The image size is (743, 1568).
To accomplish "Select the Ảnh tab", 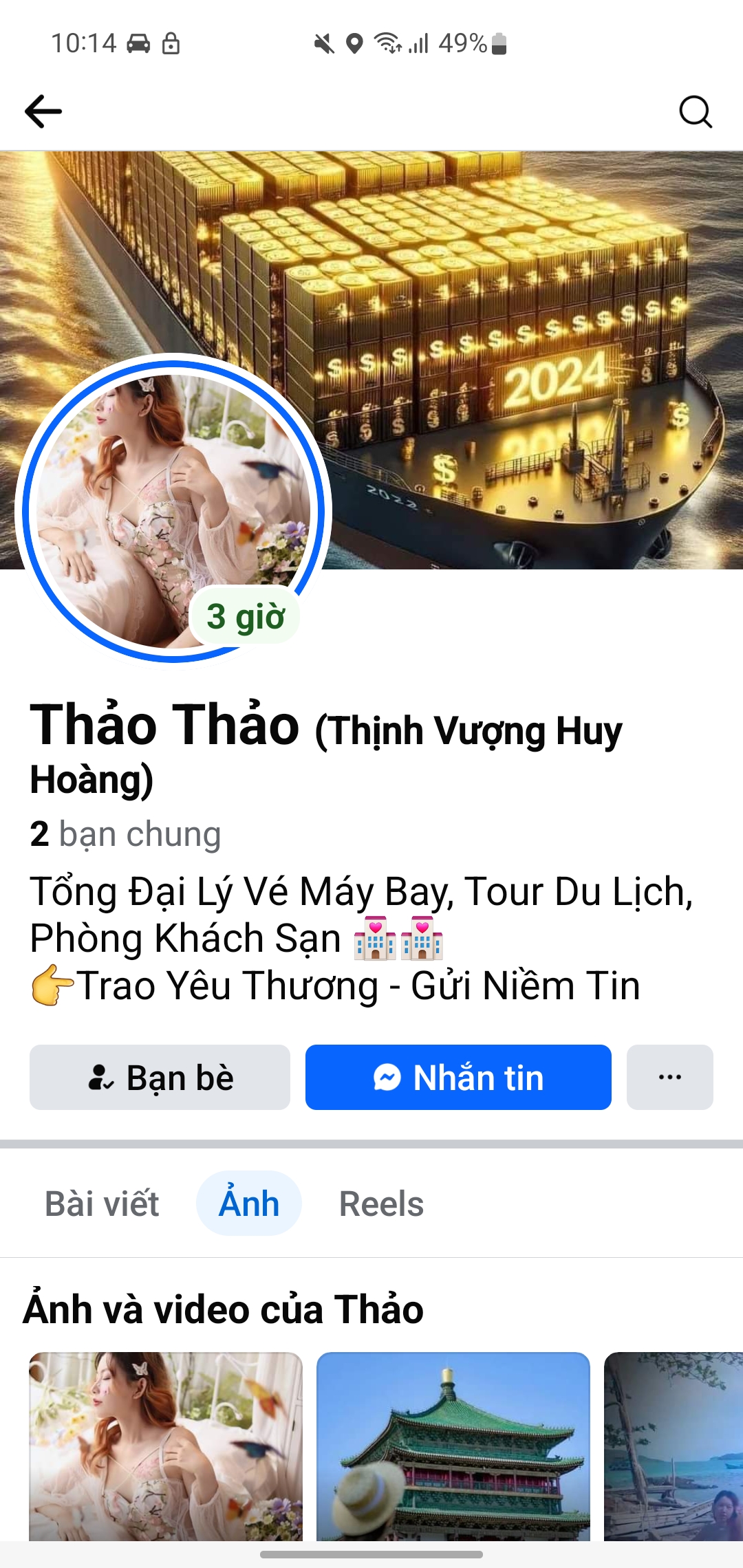I will (x=249, y=1204).
